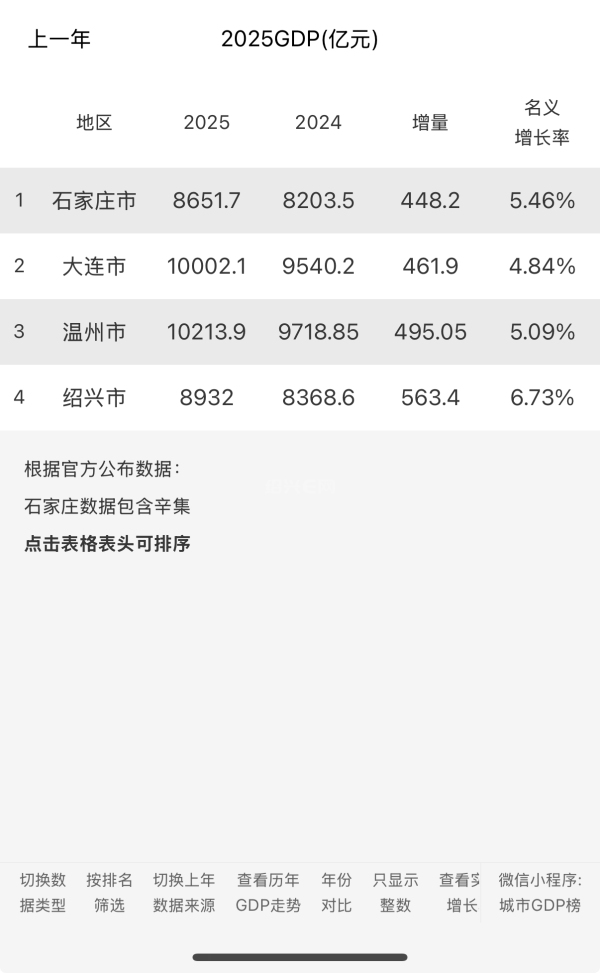Sort by the 增量 column header
This screenshot has width=600, height=973.
[x=430, y=123]
